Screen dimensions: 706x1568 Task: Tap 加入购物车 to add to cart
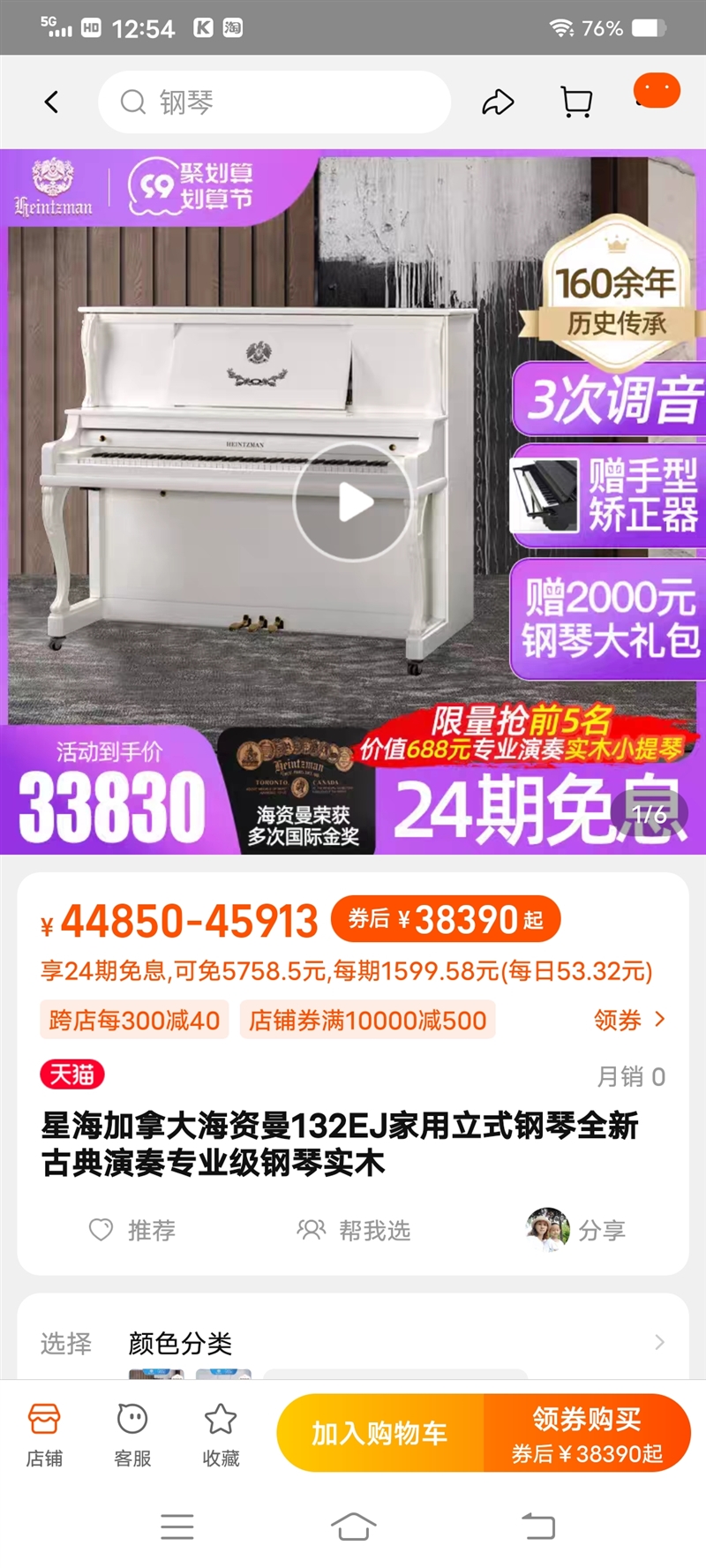[x=380, y=1433]
